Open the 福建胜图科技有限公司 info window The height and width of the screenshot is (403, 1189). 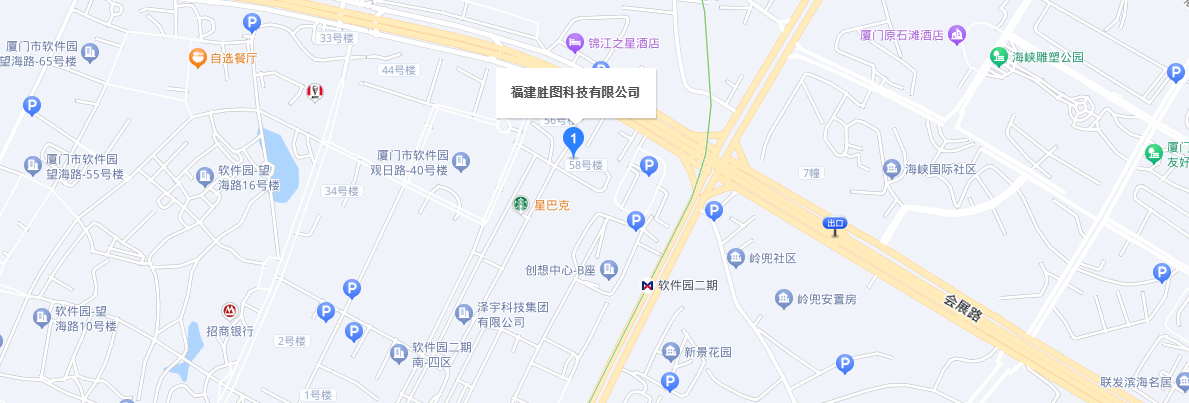[x=575, y=92]
